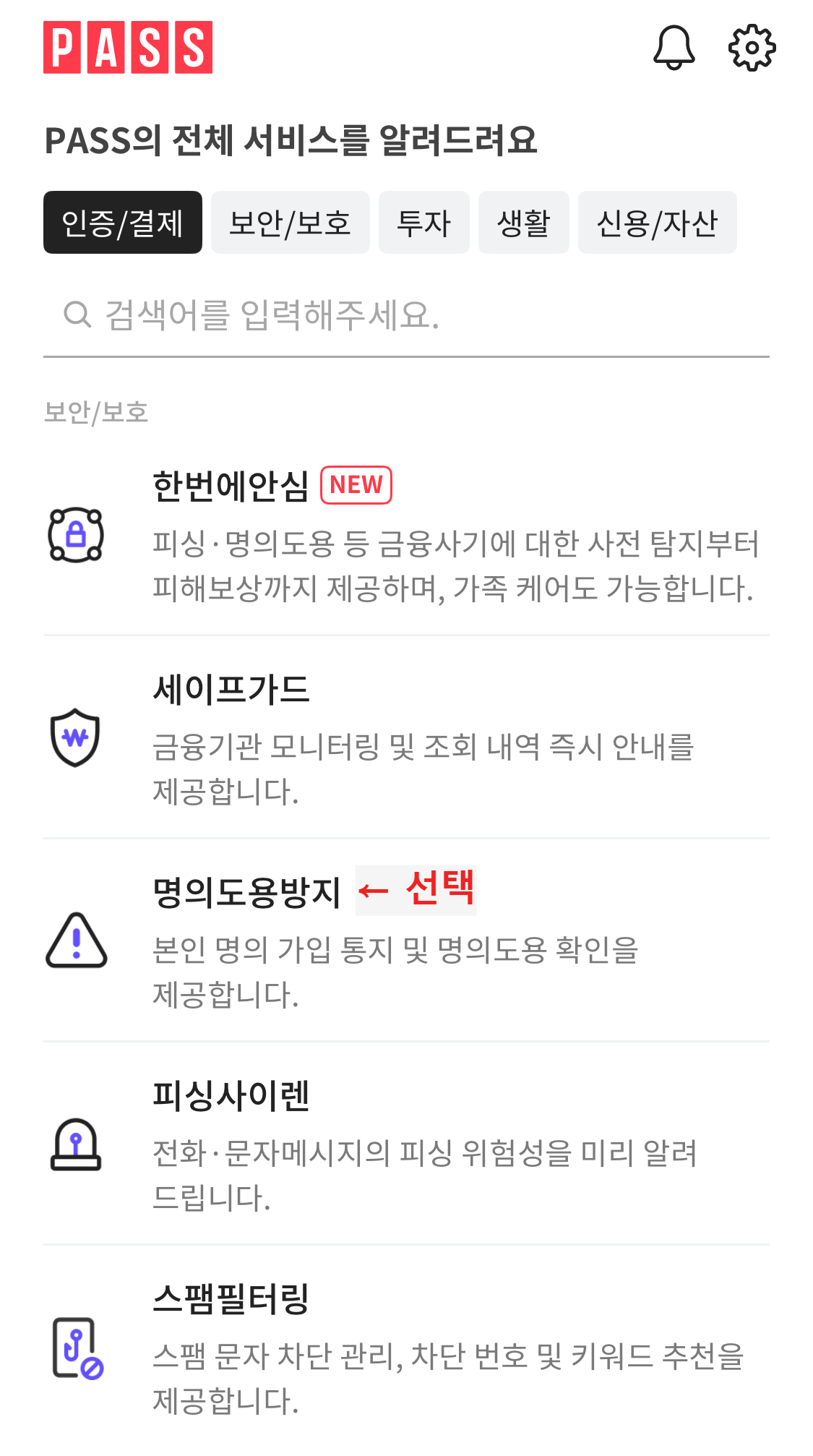Viewport: 813px width, 1456px height.
Task: Click the PASS logo
Action: click(x=127, y=47)
